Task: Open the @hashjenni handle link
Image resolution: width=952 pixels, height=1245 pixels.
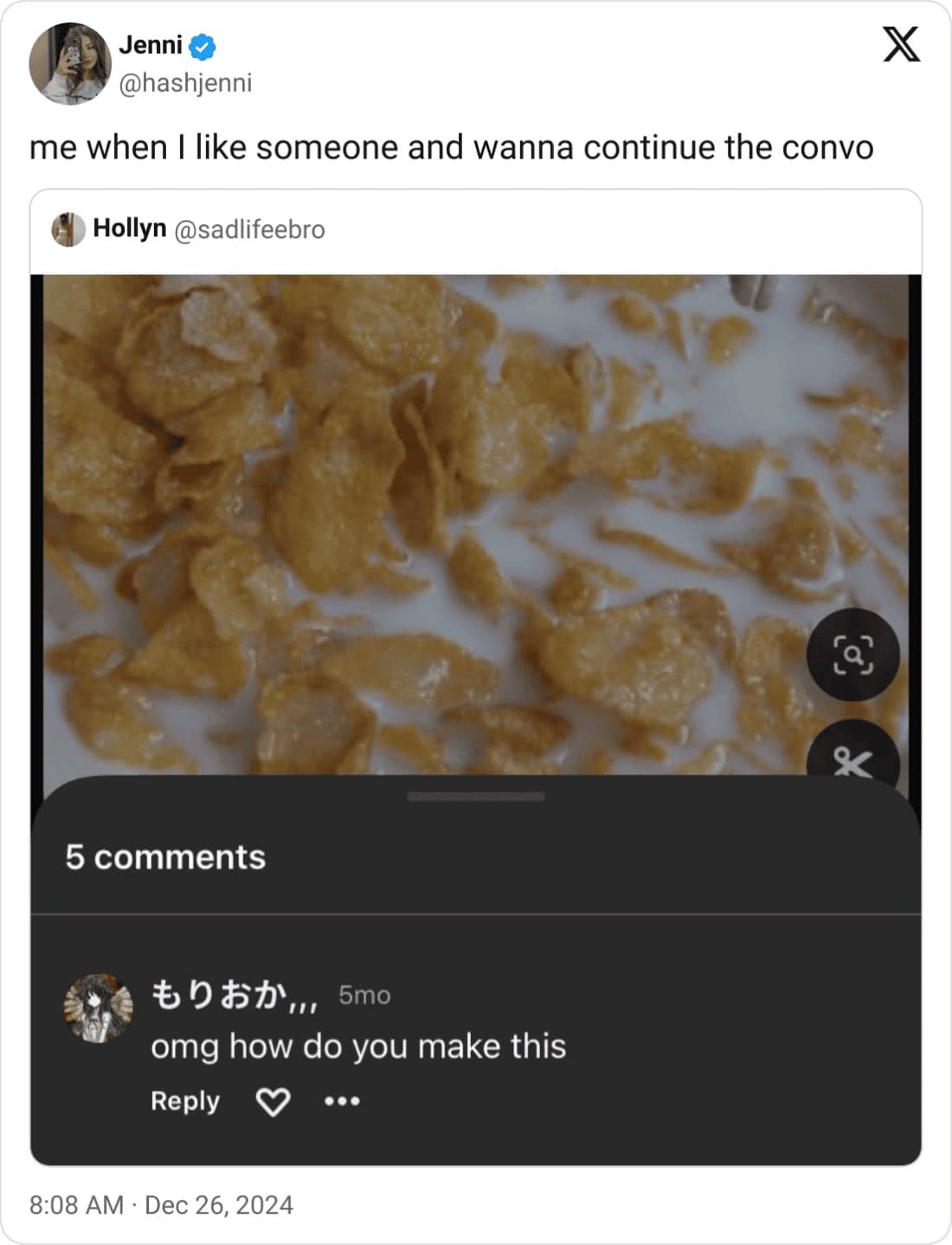Action: (x=185, y=83)
